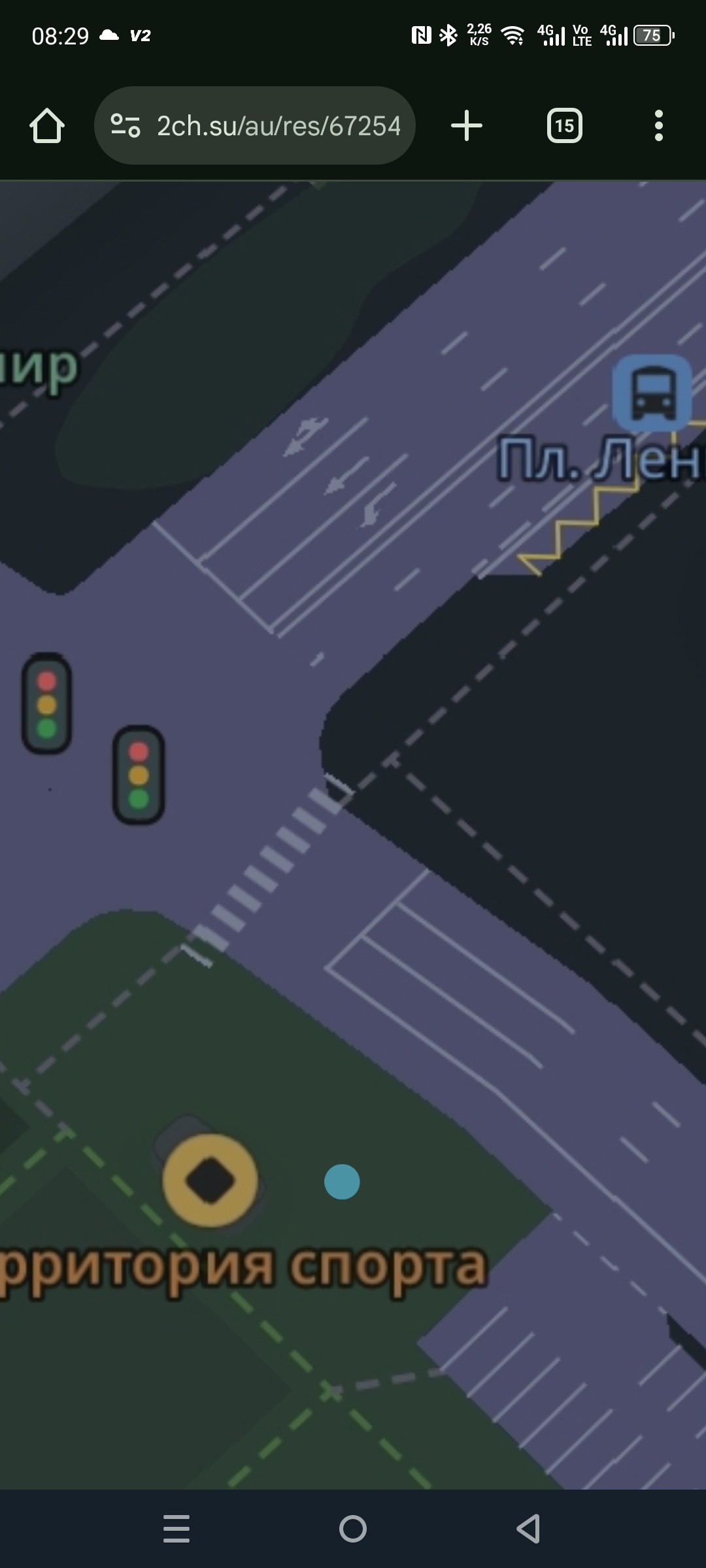View site info next to the URL
The image size is (706, 1568).
[126, 125]
